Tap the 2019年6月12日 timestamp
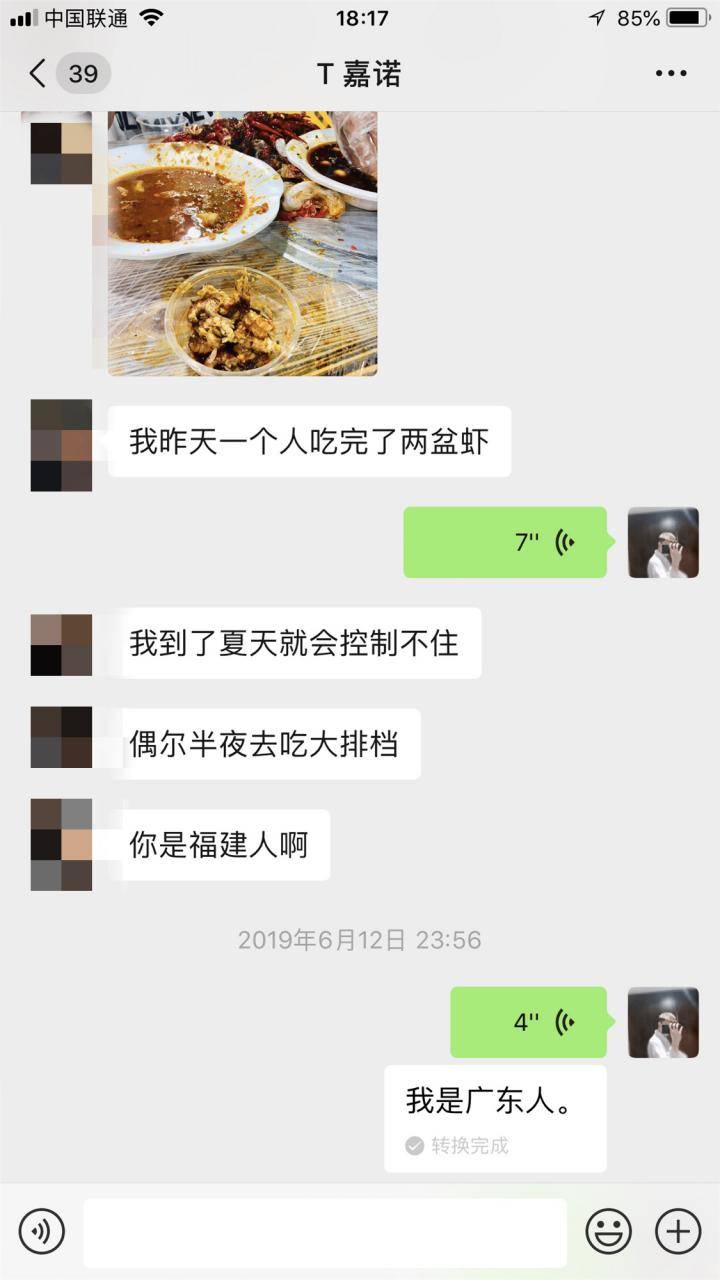The height and width of the screenshot is (1280, 720). tap(360, 939)
